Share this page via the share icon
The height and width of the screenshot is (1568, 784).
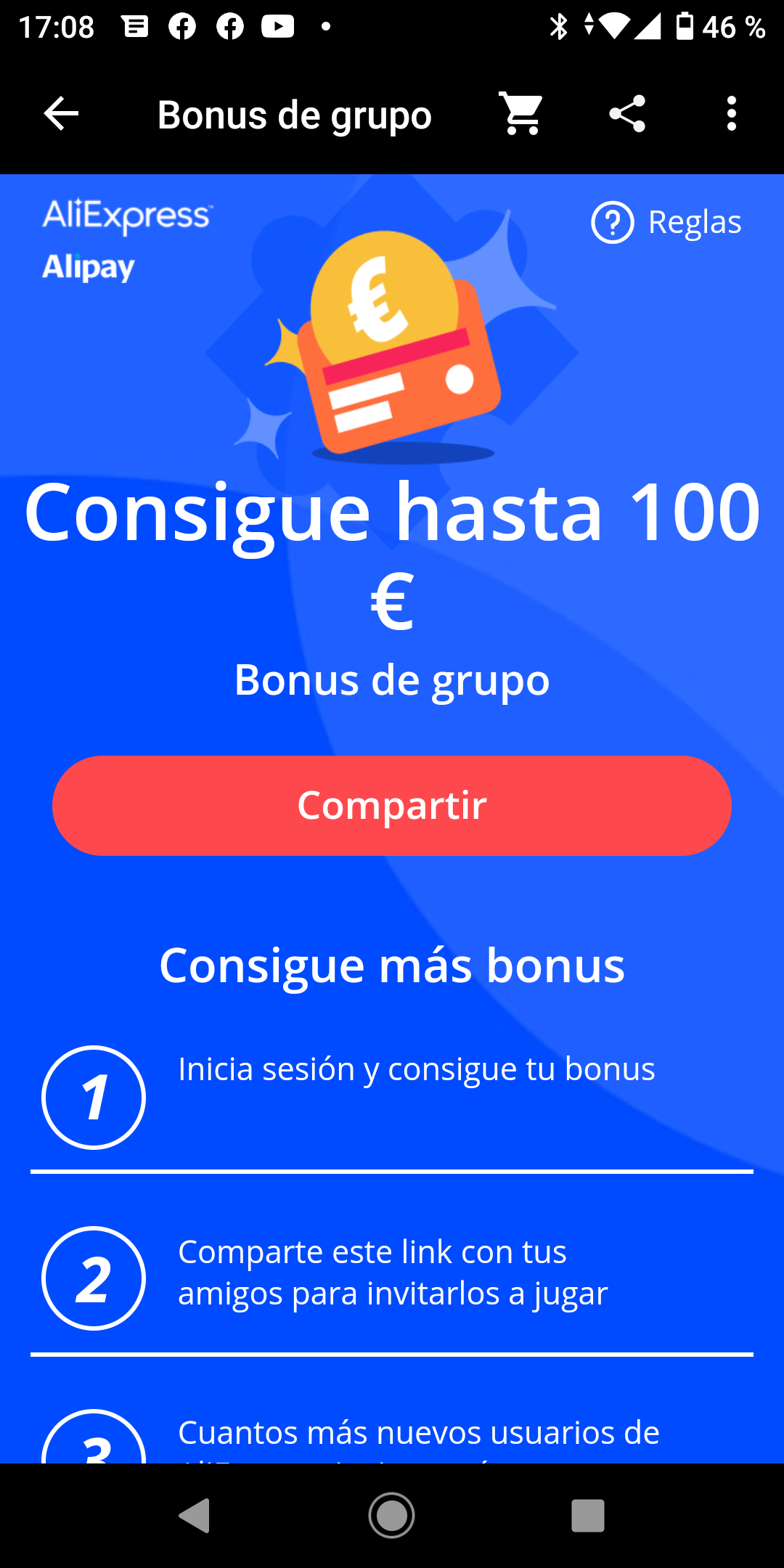[627, 114]
